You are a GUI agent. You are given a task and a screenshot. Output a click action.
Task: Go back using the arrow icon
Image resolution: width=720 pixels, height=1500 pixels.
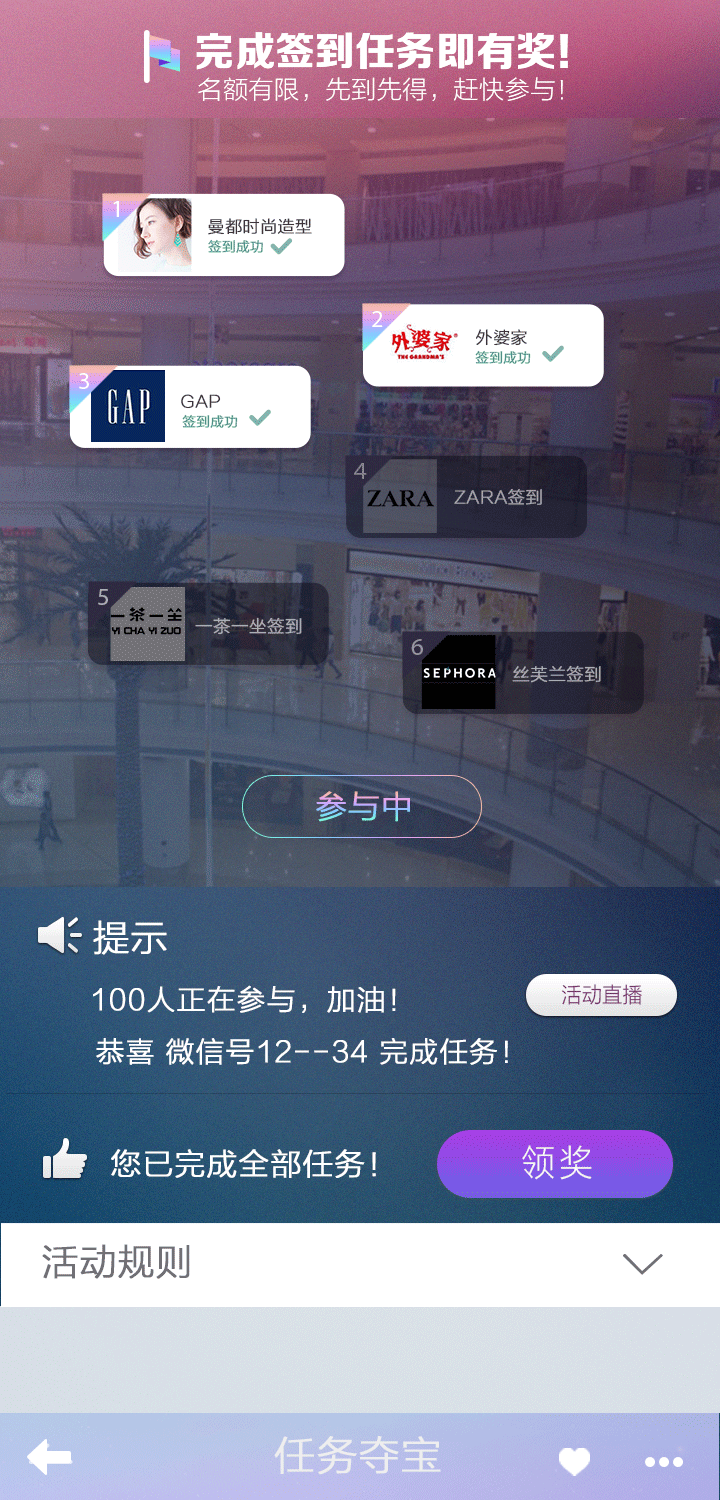49,1457
